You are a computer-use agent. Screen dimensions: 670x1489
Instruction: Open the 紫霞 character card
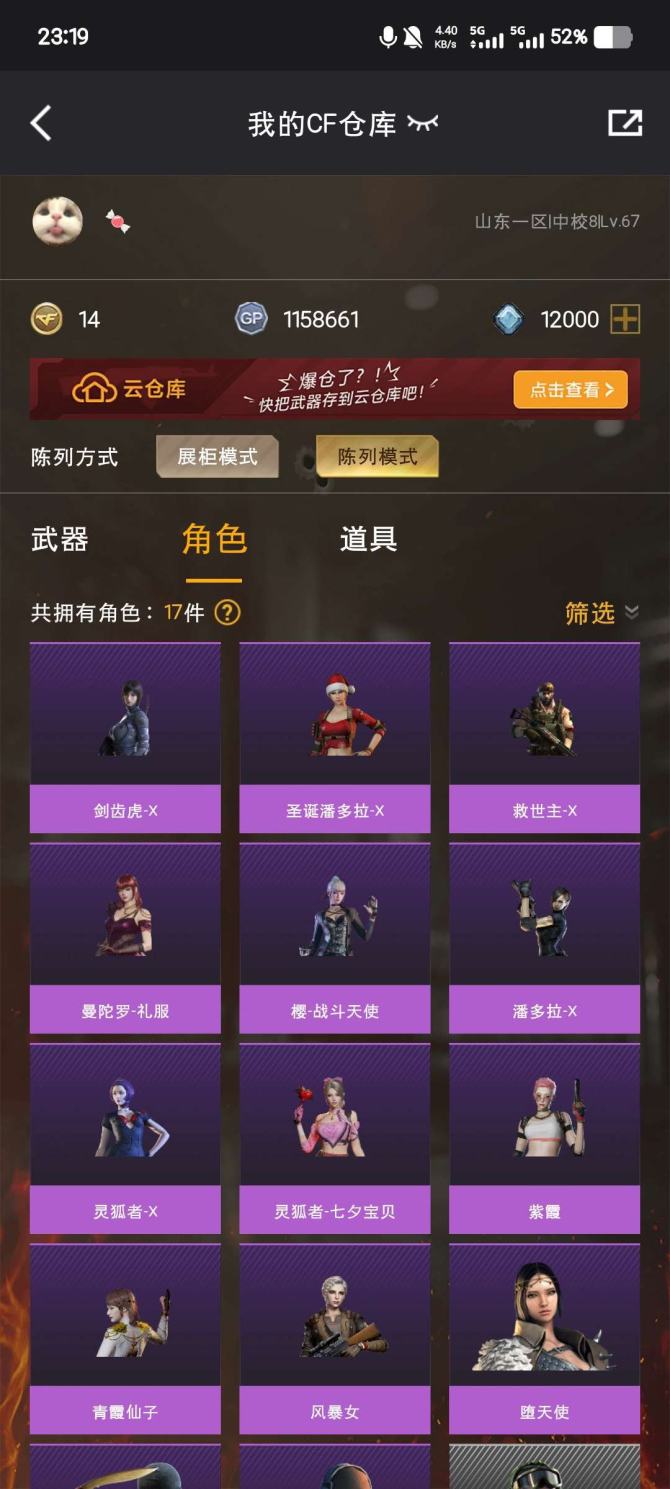pyautogui.click(x=544, y=1138)
